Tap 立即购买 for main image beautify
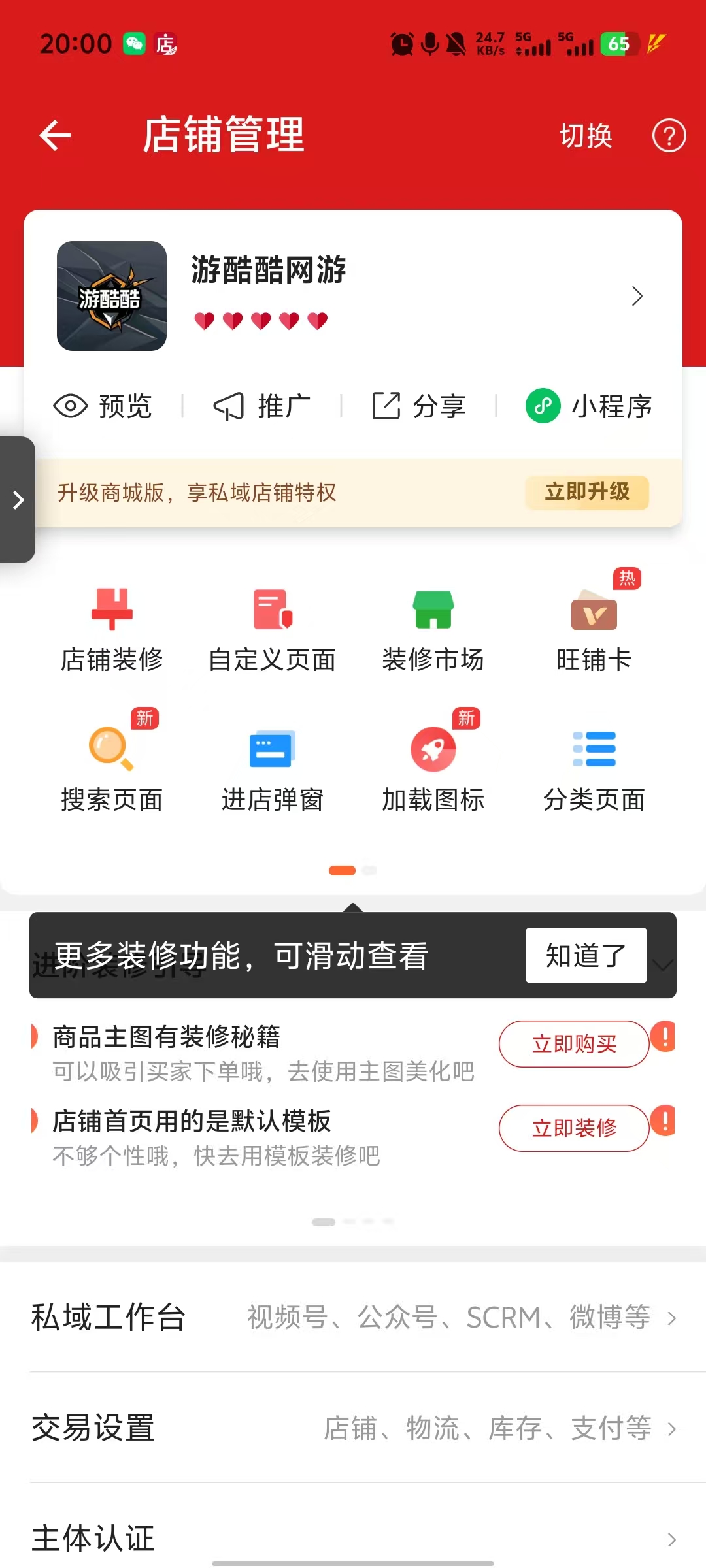 (x=574, y=1044)
